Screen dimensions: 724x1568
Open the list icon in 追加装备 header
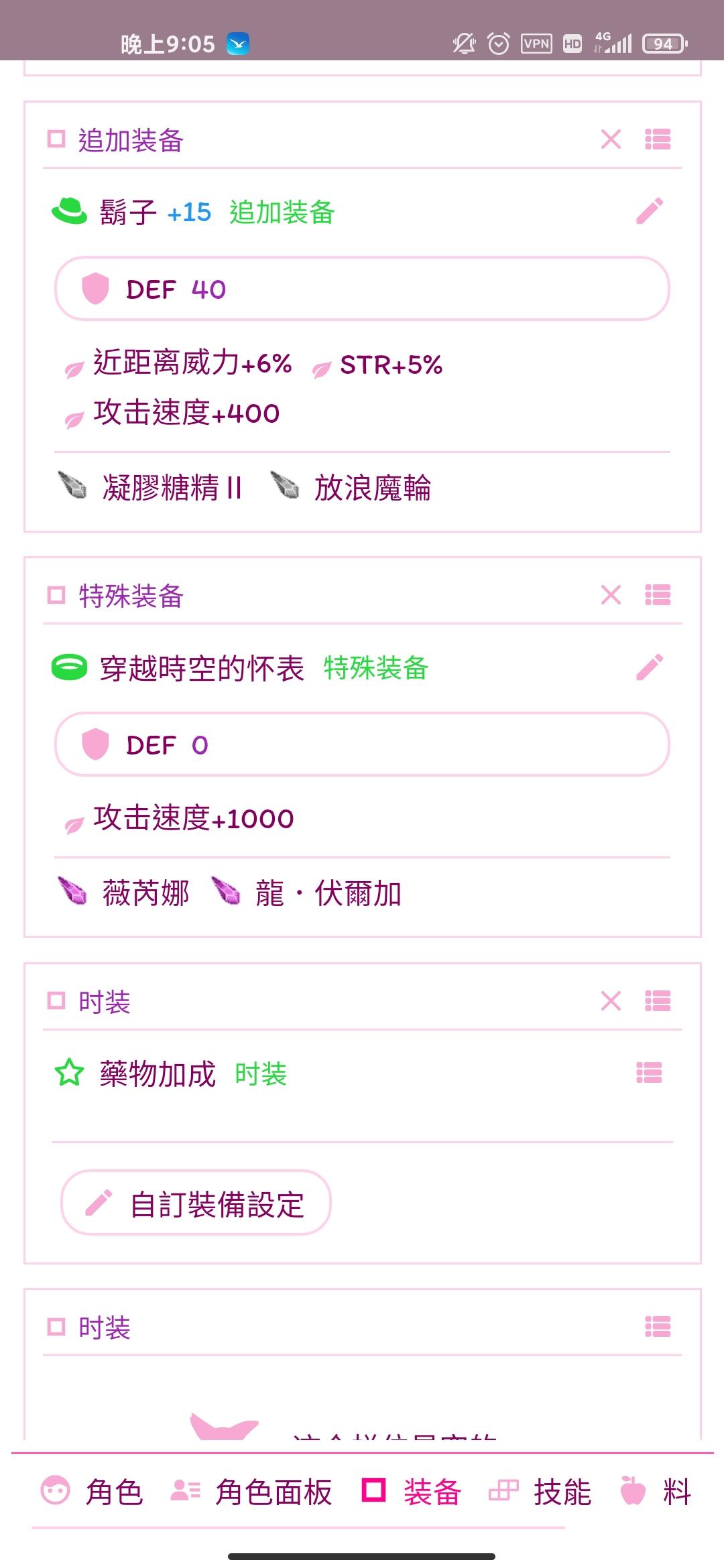tap(658, 139)
